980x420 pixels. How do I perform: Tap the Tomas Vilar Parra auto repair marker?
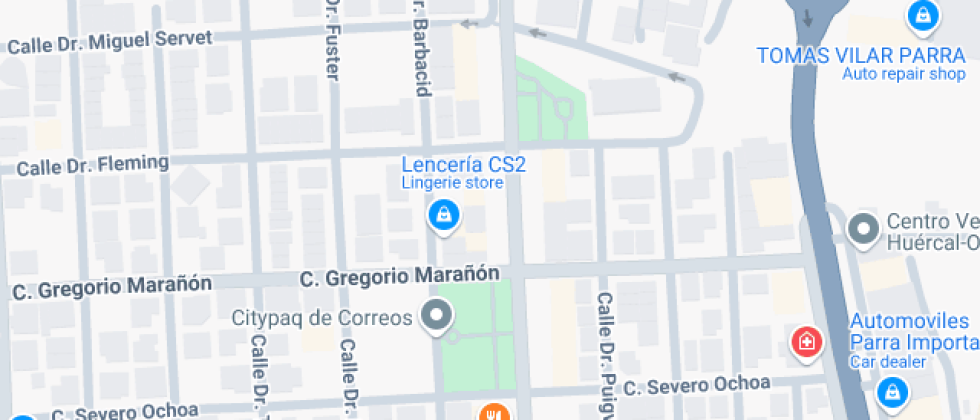click(x=922, y=15)
